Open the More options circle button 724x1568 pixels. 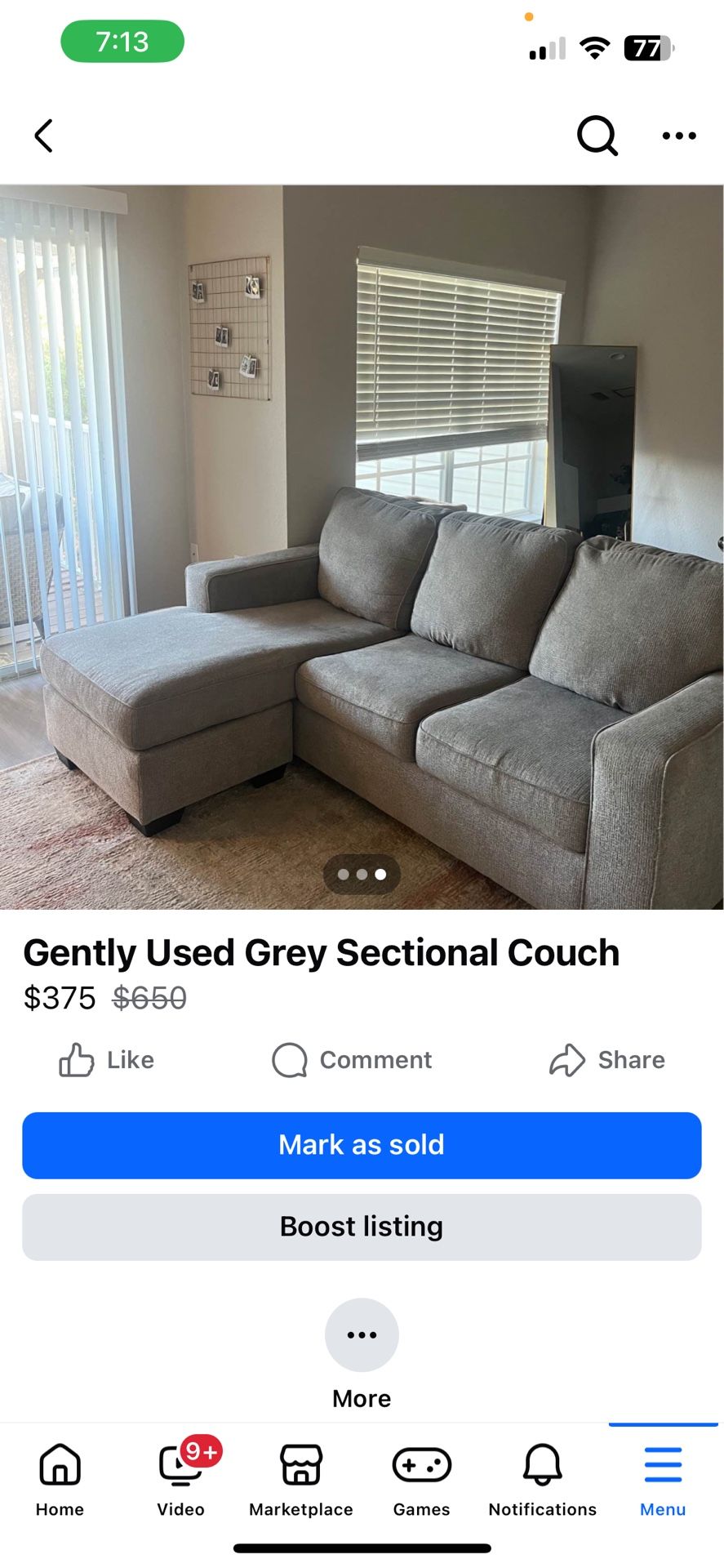tap(362, 1334)
